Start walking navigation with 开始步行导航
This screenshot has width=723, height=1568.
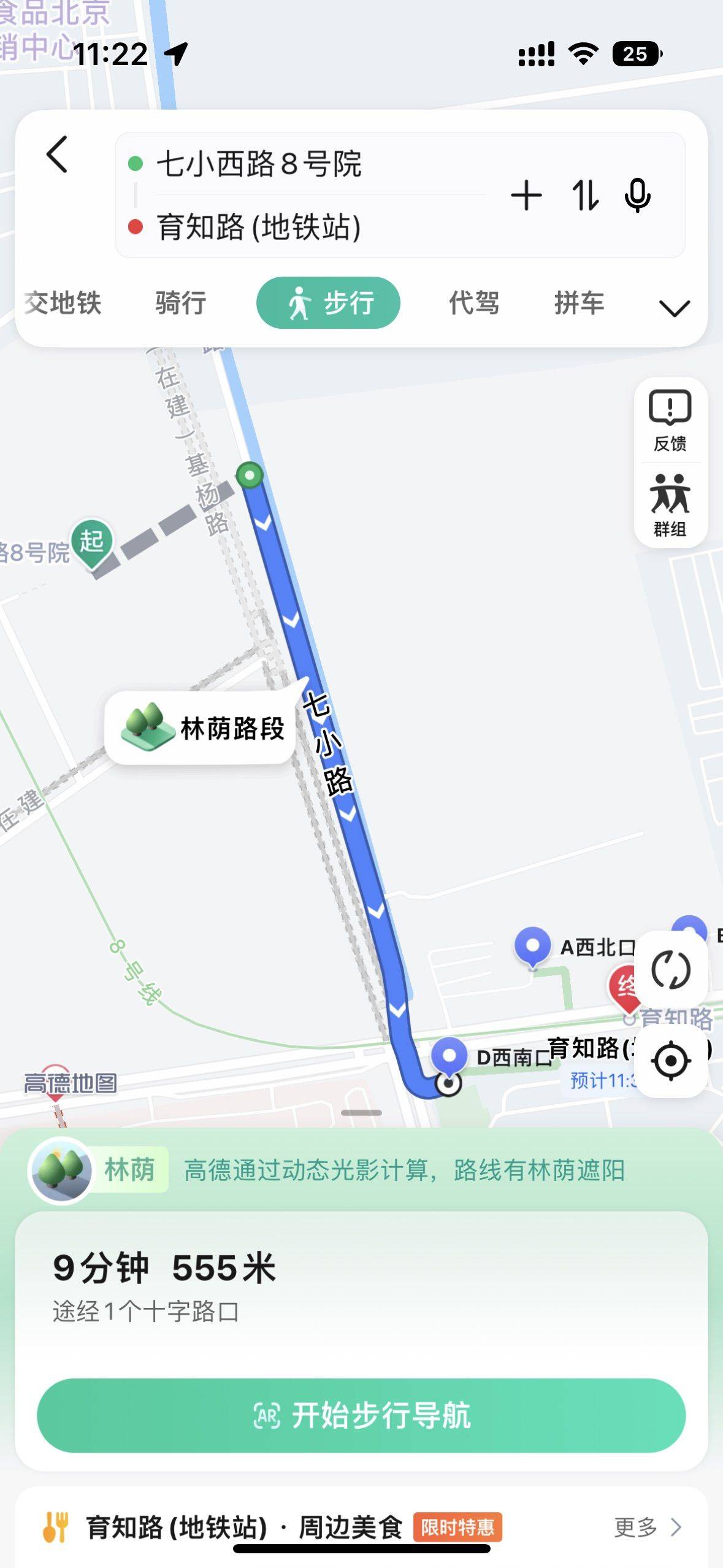coord(361,1415)
